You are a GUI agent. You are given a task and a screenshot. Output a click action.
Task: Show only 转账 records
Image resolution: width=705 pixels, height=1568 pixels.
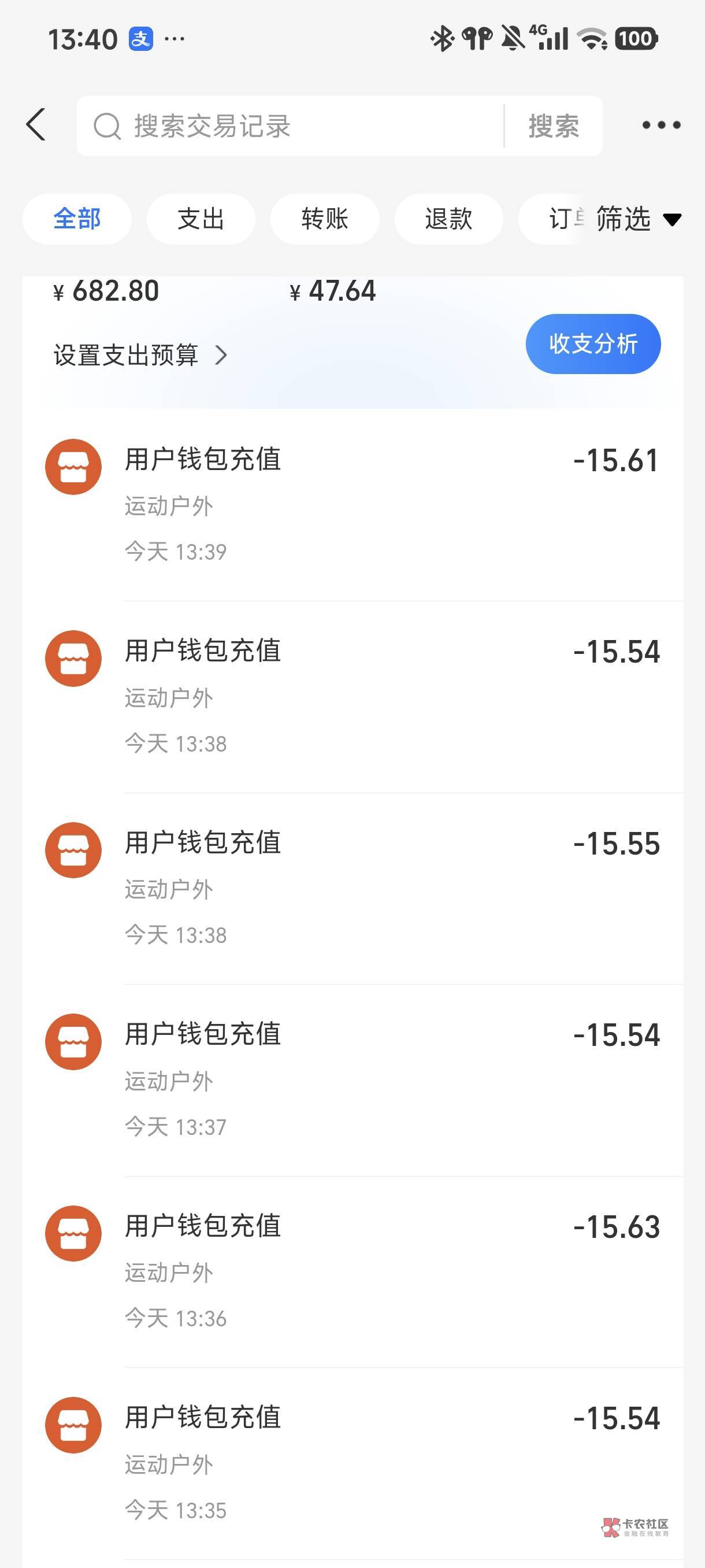[325, 219]
